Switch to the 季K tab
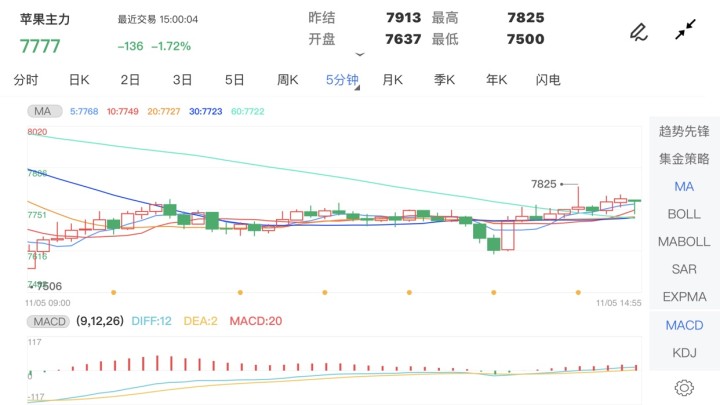Screen dimensions: 720x405 444,80
